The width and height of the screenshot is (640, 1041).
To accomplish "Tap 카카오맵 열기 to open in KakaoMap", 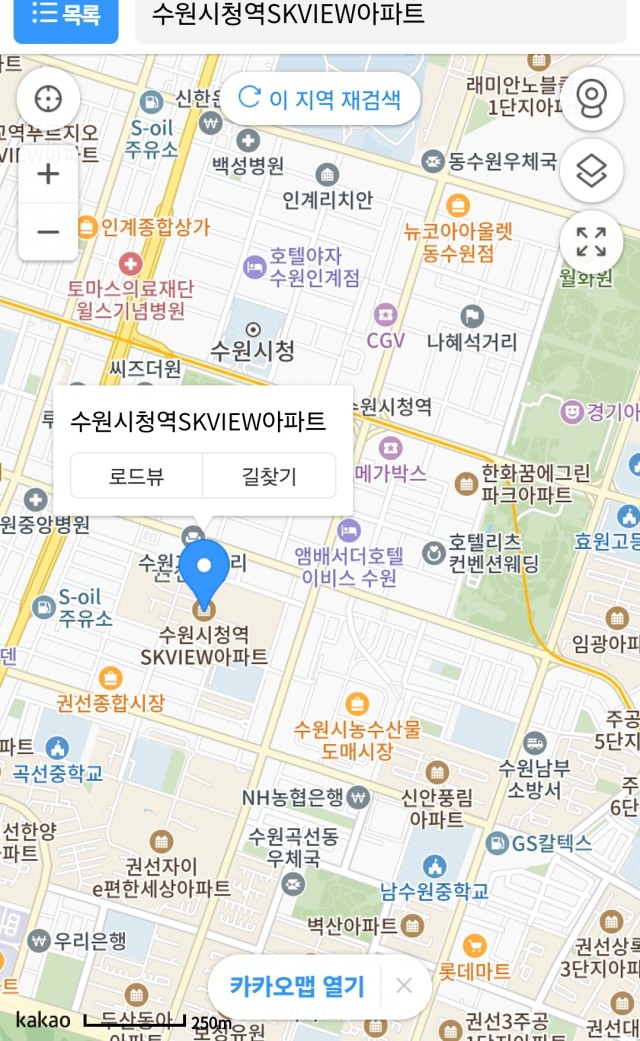I will 297,986.
